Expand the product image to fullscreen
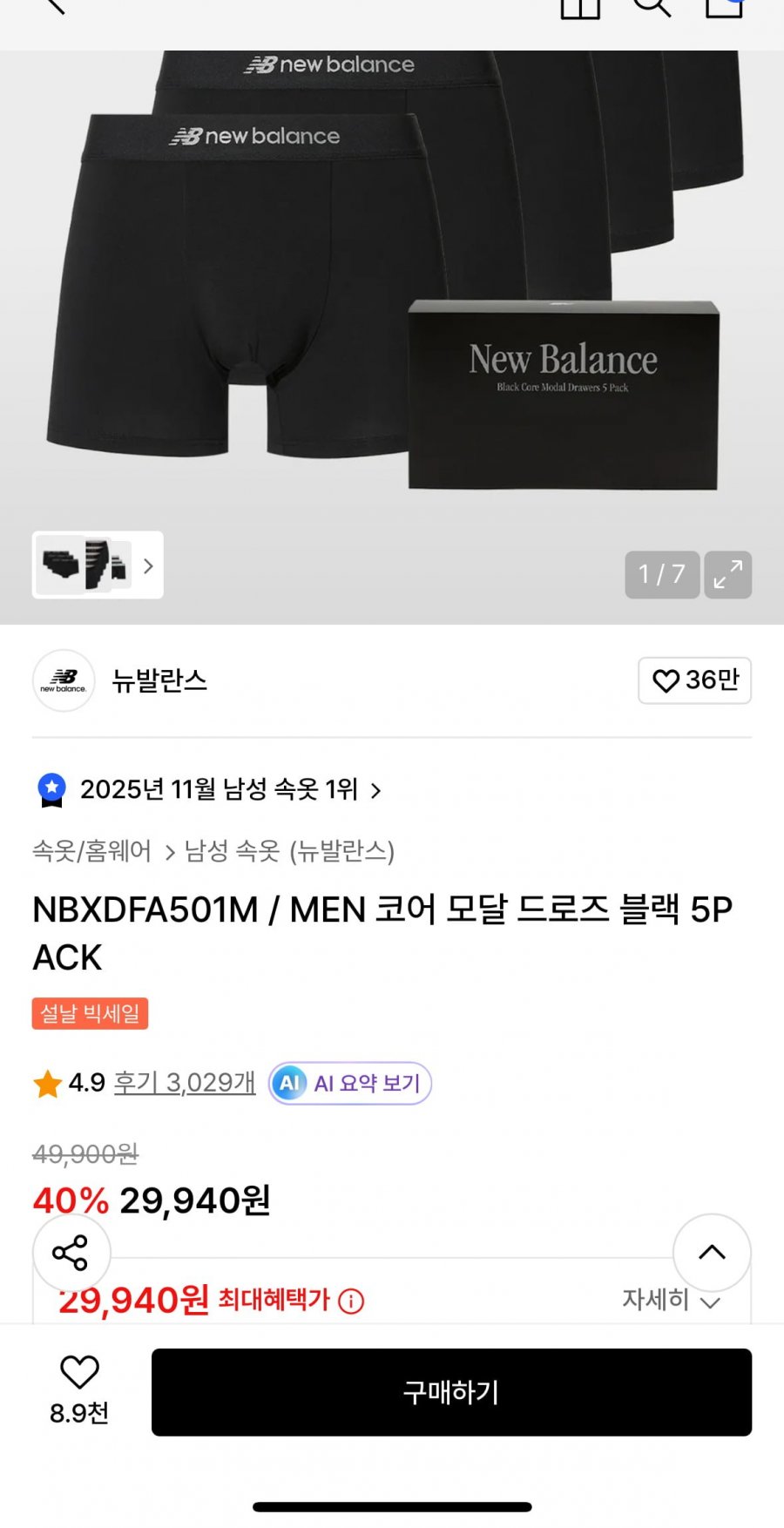The height and width of the screenshot is (1528, 784). point(728,575)
